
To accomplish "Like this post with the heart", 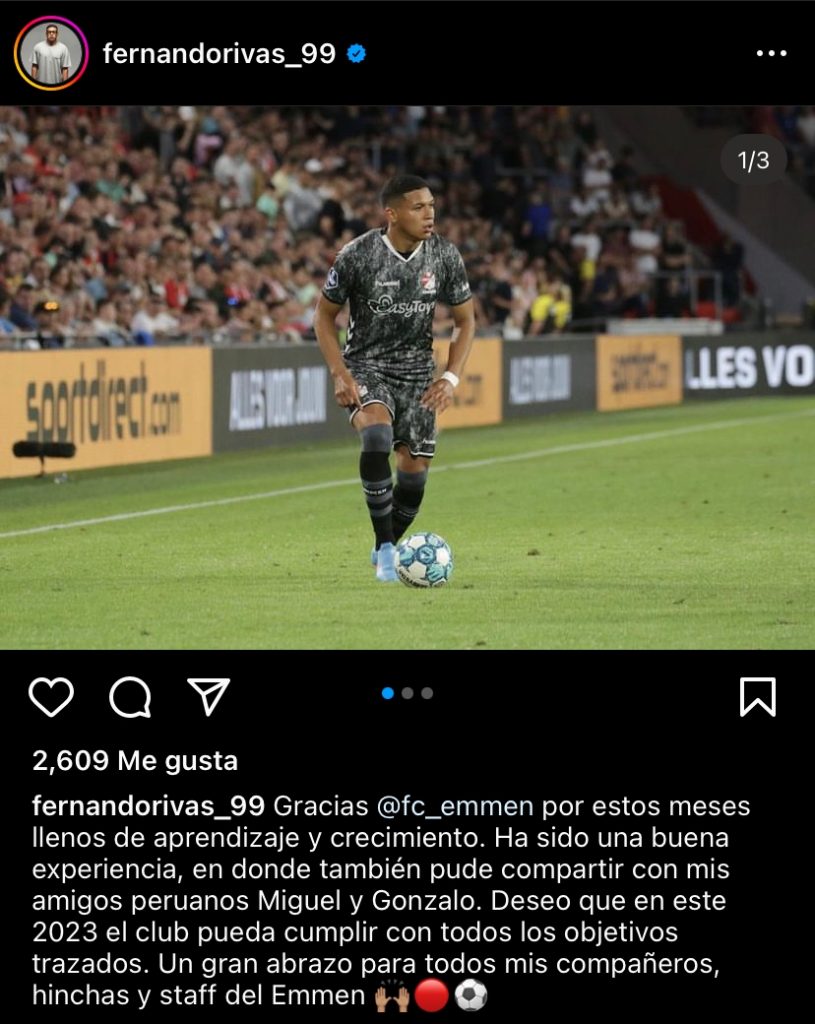I will 51,697.
